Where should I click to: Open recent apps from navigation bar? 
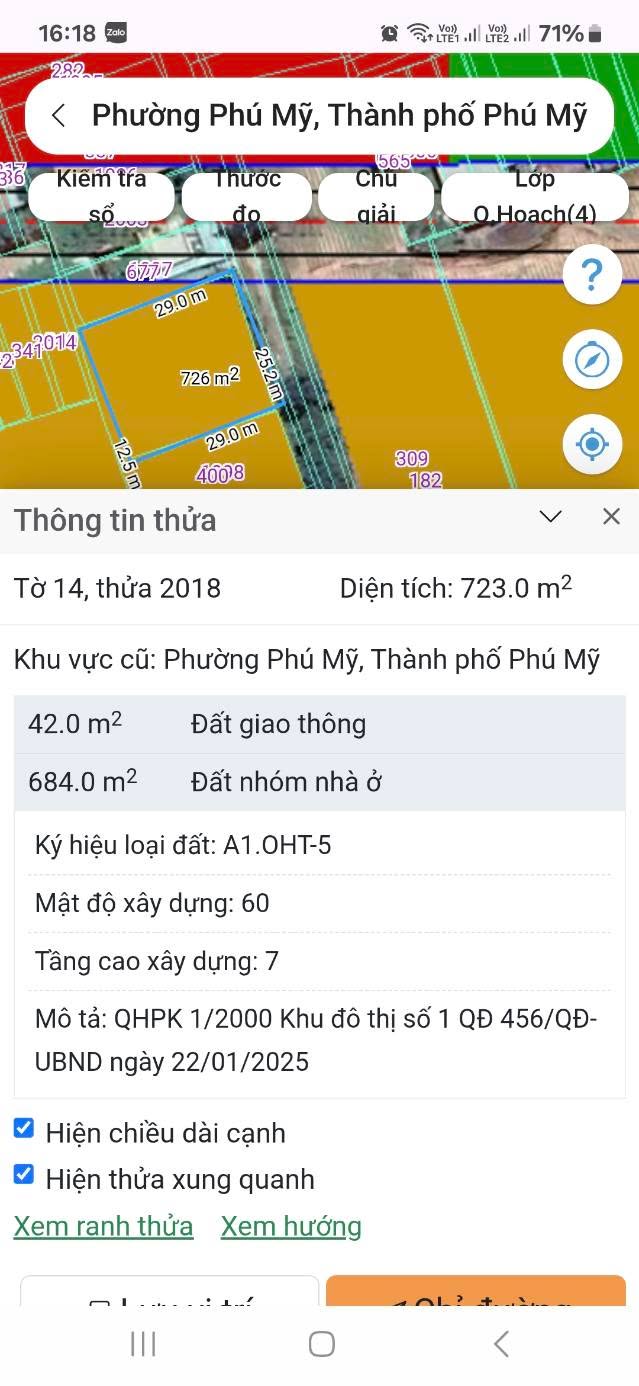[143, 1344]
